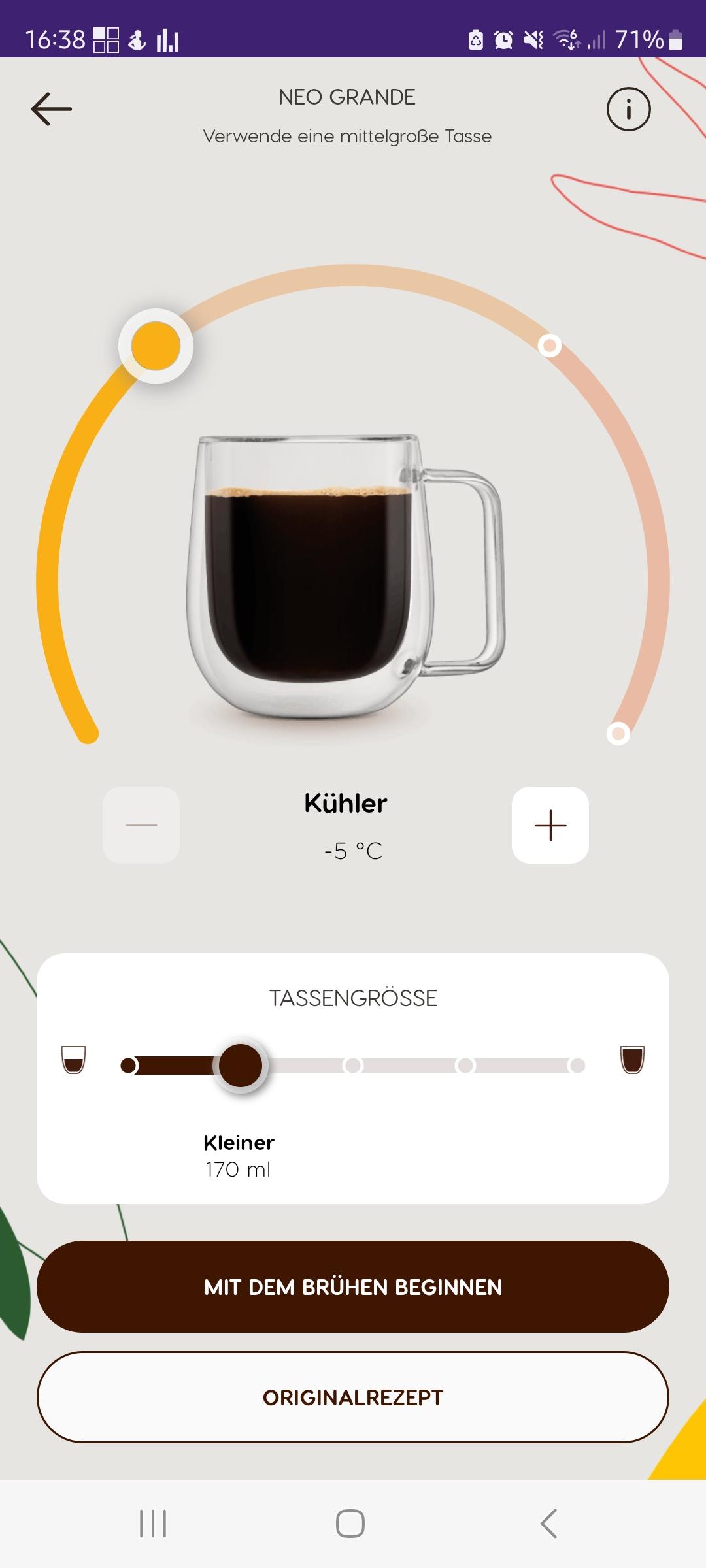Screen dimensions: 706x1568
Task: Set cup size to the middle stop
Action: pos(353,1066)
